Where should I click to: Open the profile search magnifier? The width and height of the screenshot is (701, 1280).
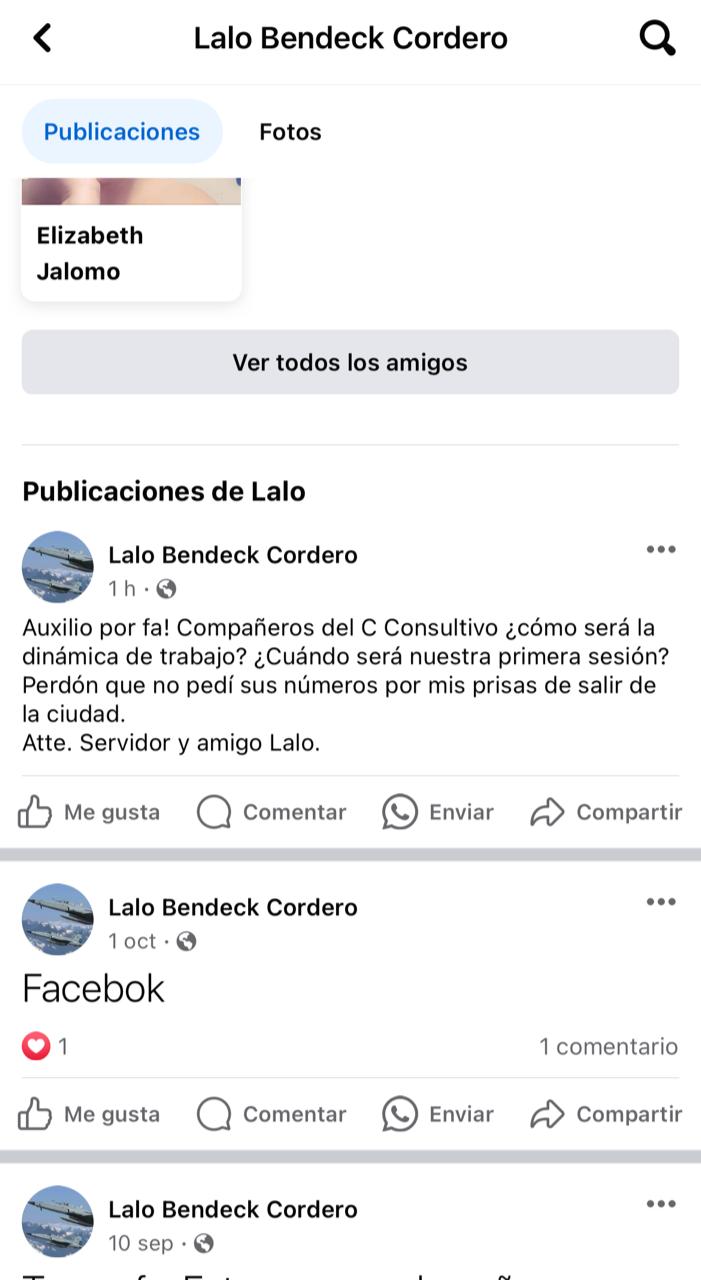point(657,38)
